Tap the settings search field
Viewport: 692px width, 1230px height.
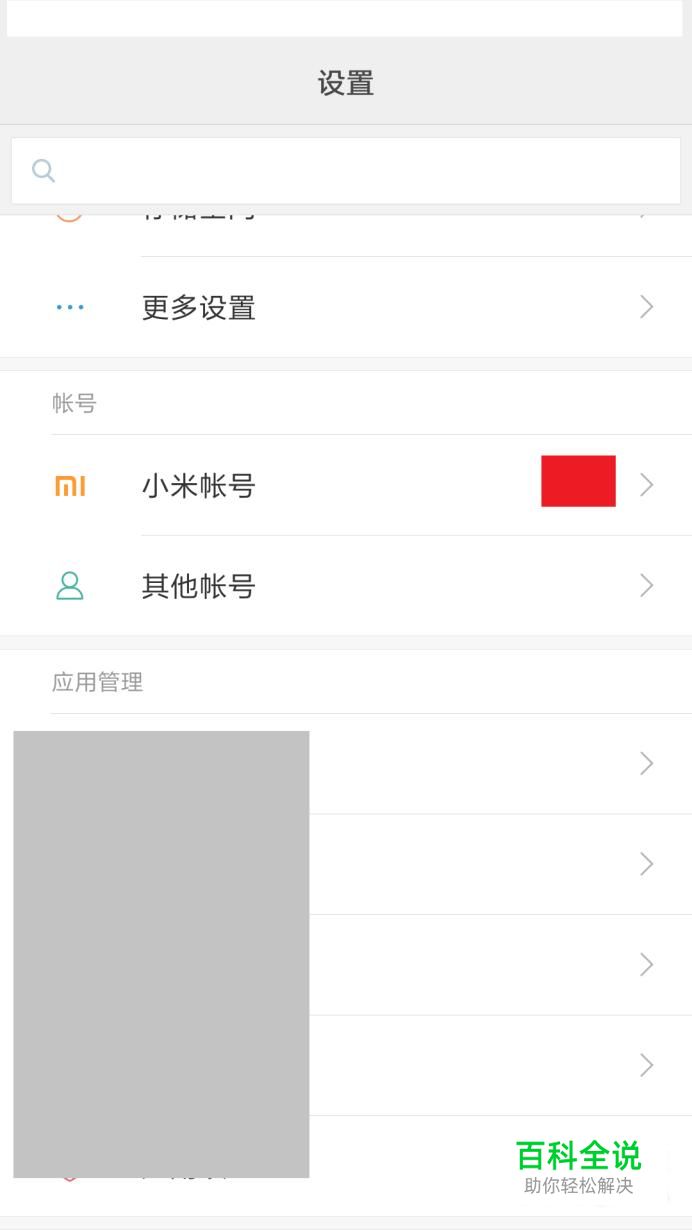346,171
